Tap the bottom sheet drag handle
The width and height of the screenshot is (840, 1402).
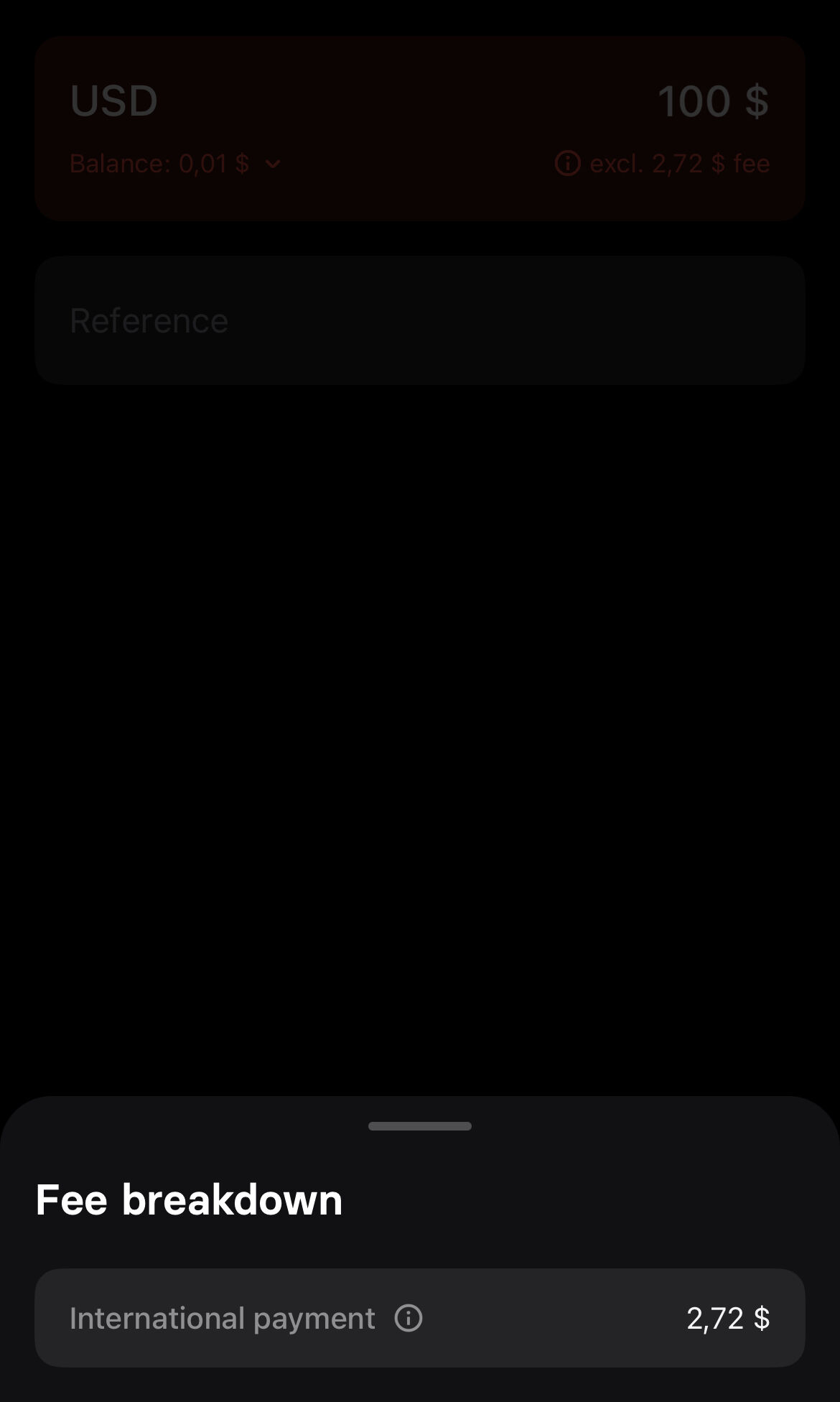419,1125
